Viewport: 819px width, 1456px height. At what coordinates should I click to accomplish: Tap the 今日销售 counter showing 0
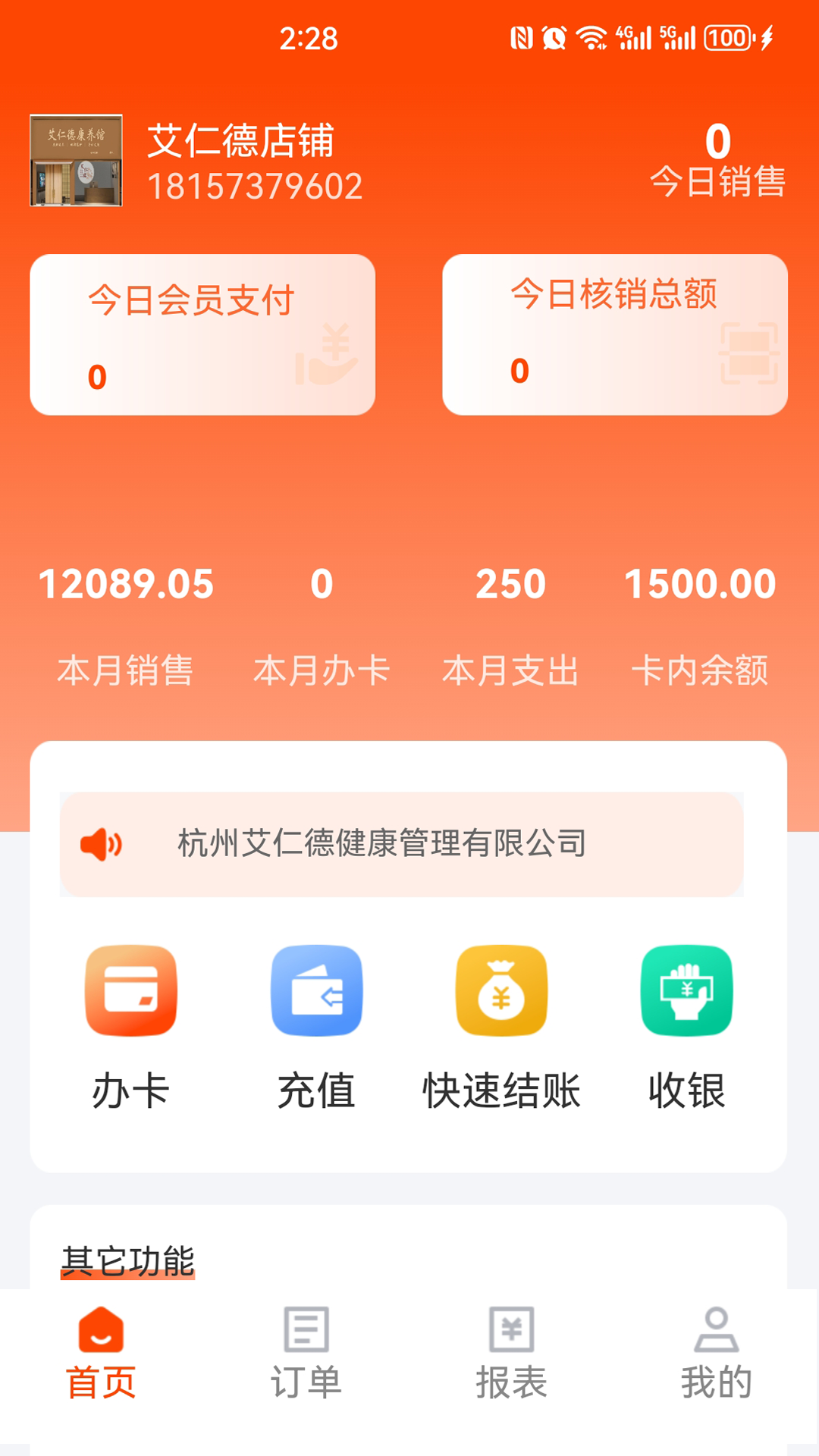click(x=717, y=160)
